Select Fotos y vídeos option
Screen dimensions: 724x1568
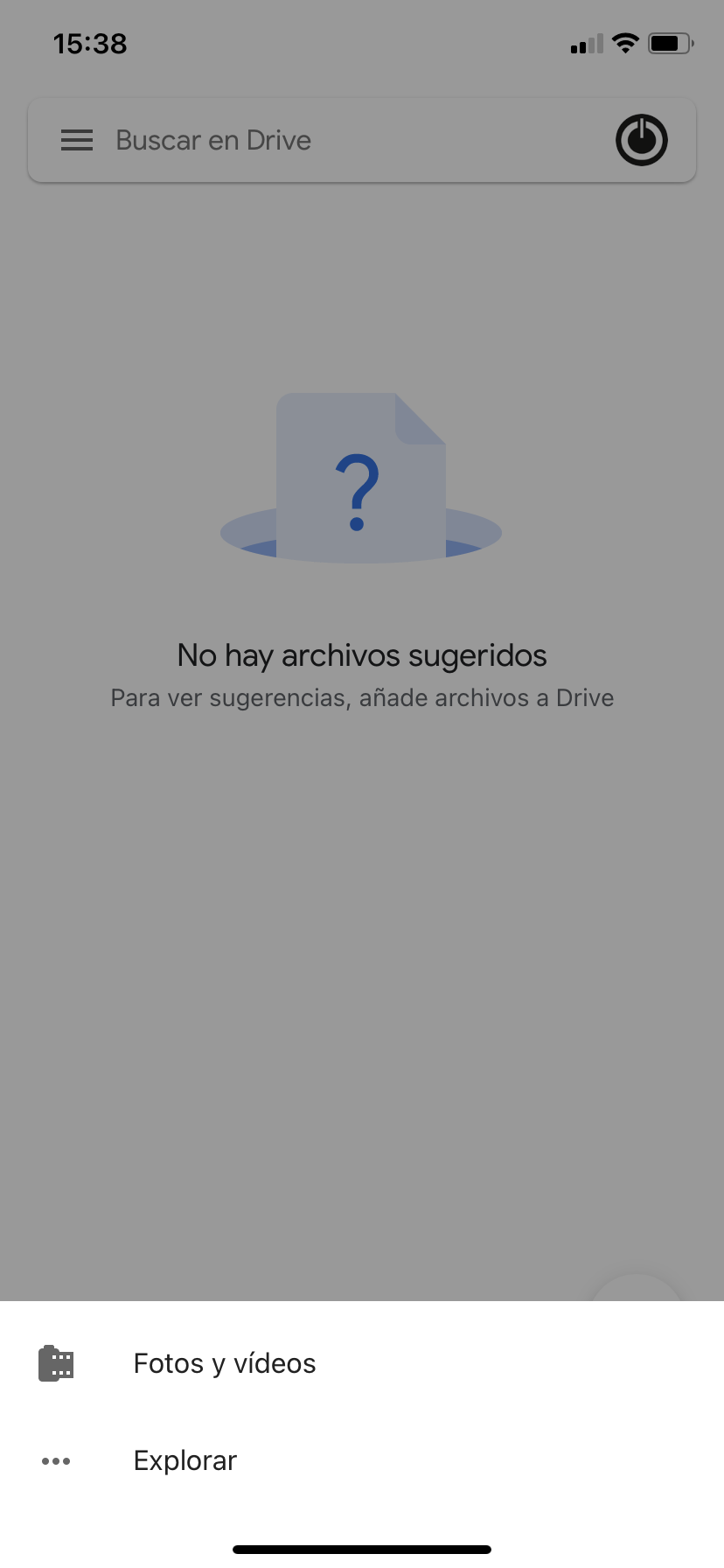click(362, 1363)
